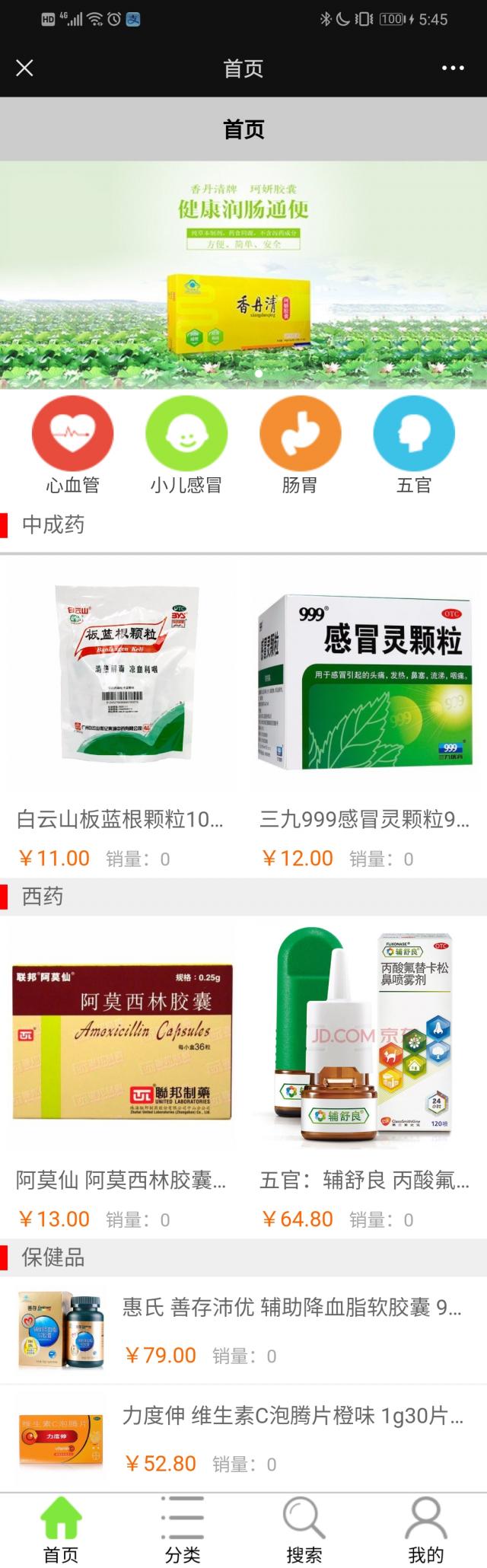Open the 惠氏 善存沛优 softgel listing
This screenshot has width=487, height=1568.
[x=243, y=1330]
